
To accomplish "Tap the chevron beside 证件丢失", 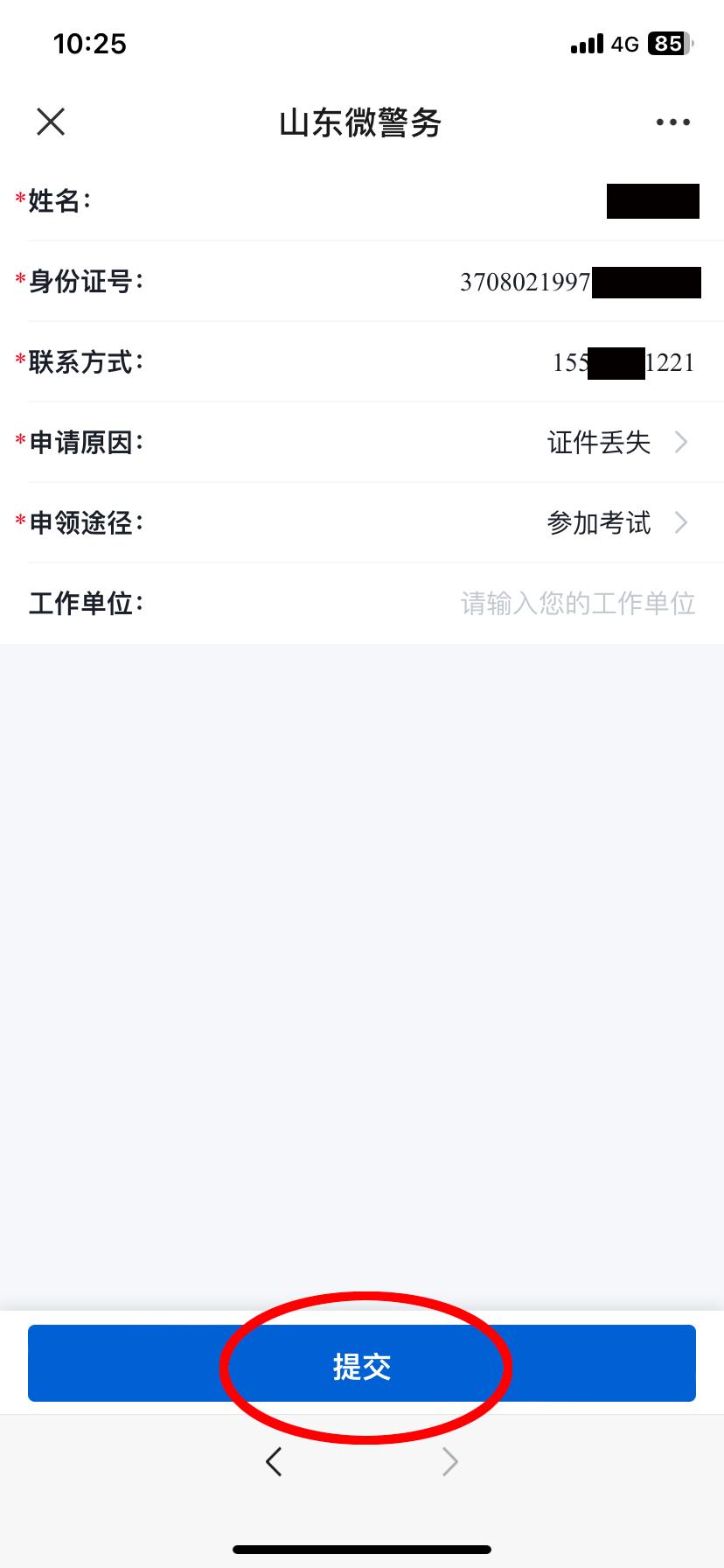I will (x=681, y=443).
